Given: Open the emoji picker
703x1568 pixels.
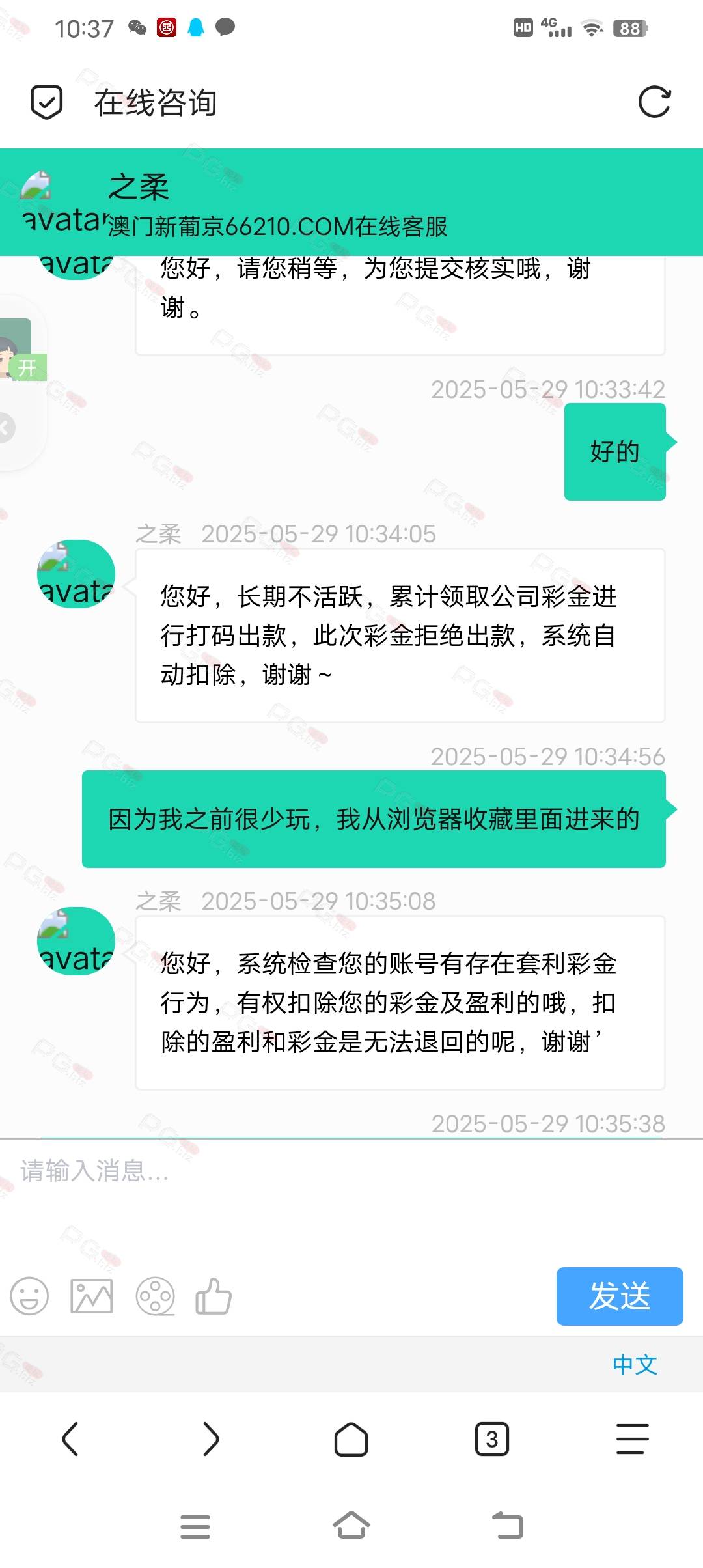Looking at the screenshot, I should click(29, 1296).
